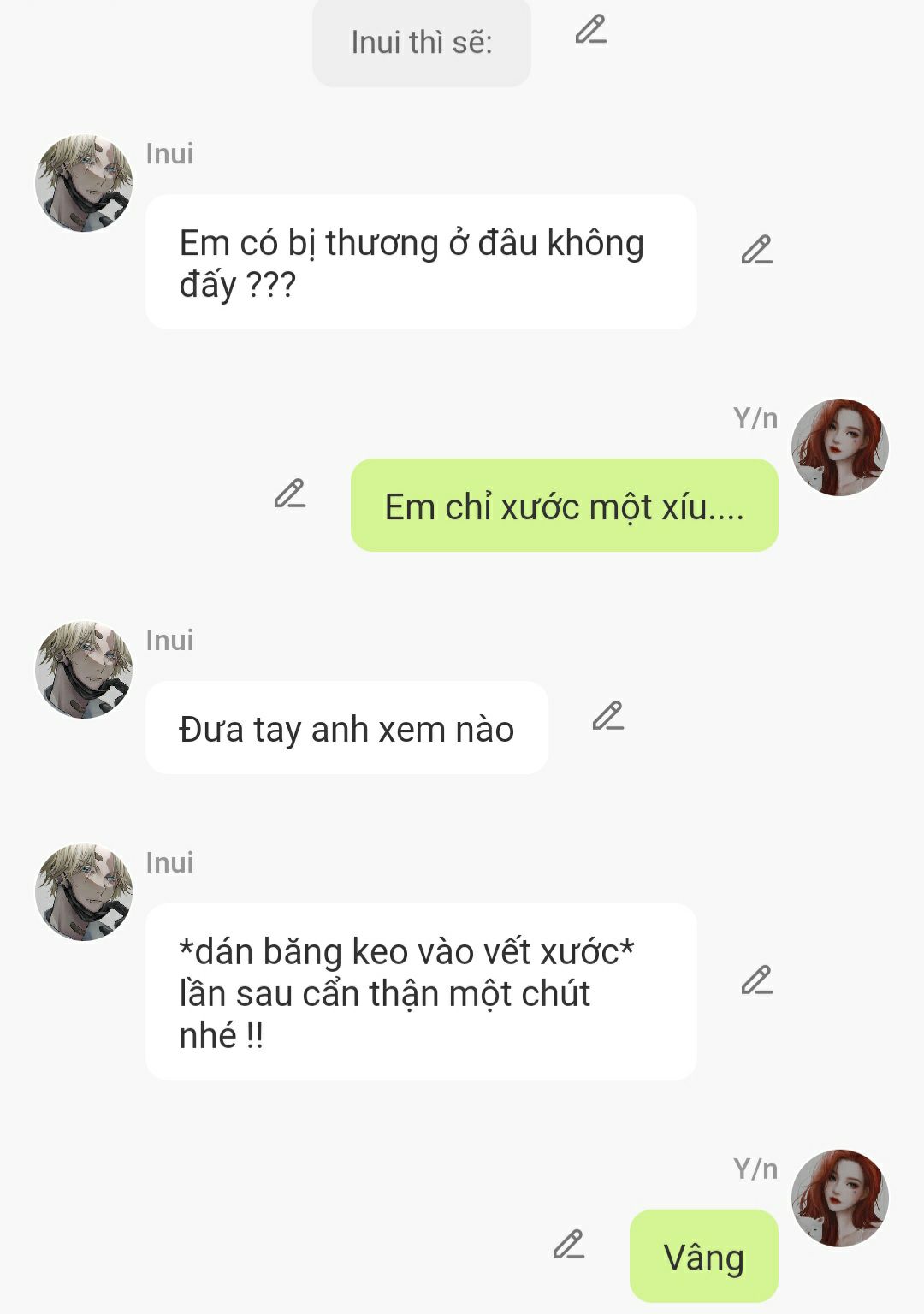924x1314 pixels.
Task: Edit the 'Em có bị thương ở đâu không' message
Action: click(756, 250)
